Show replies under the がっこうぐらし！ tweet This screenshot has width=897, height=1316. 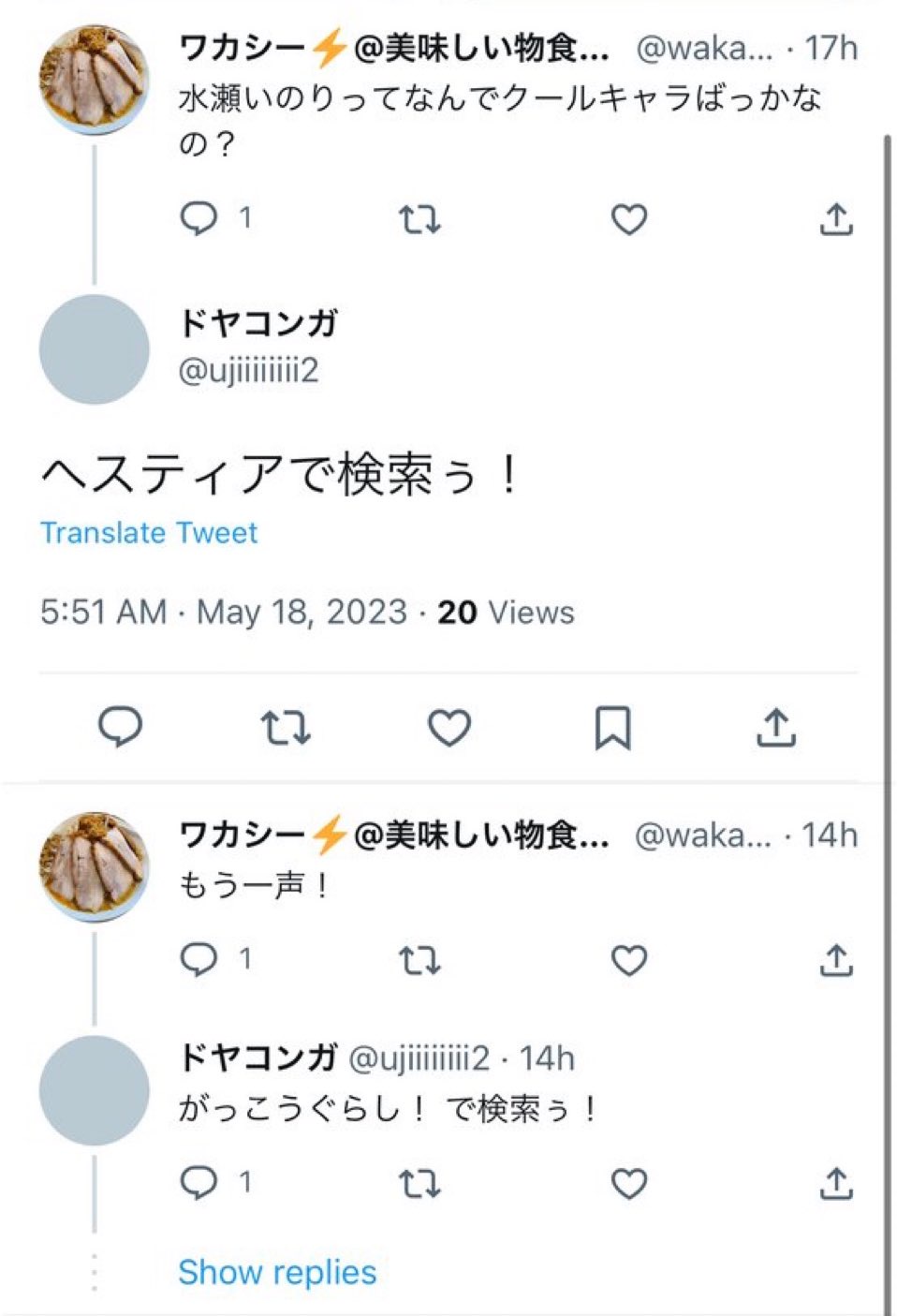(277, 1272)
